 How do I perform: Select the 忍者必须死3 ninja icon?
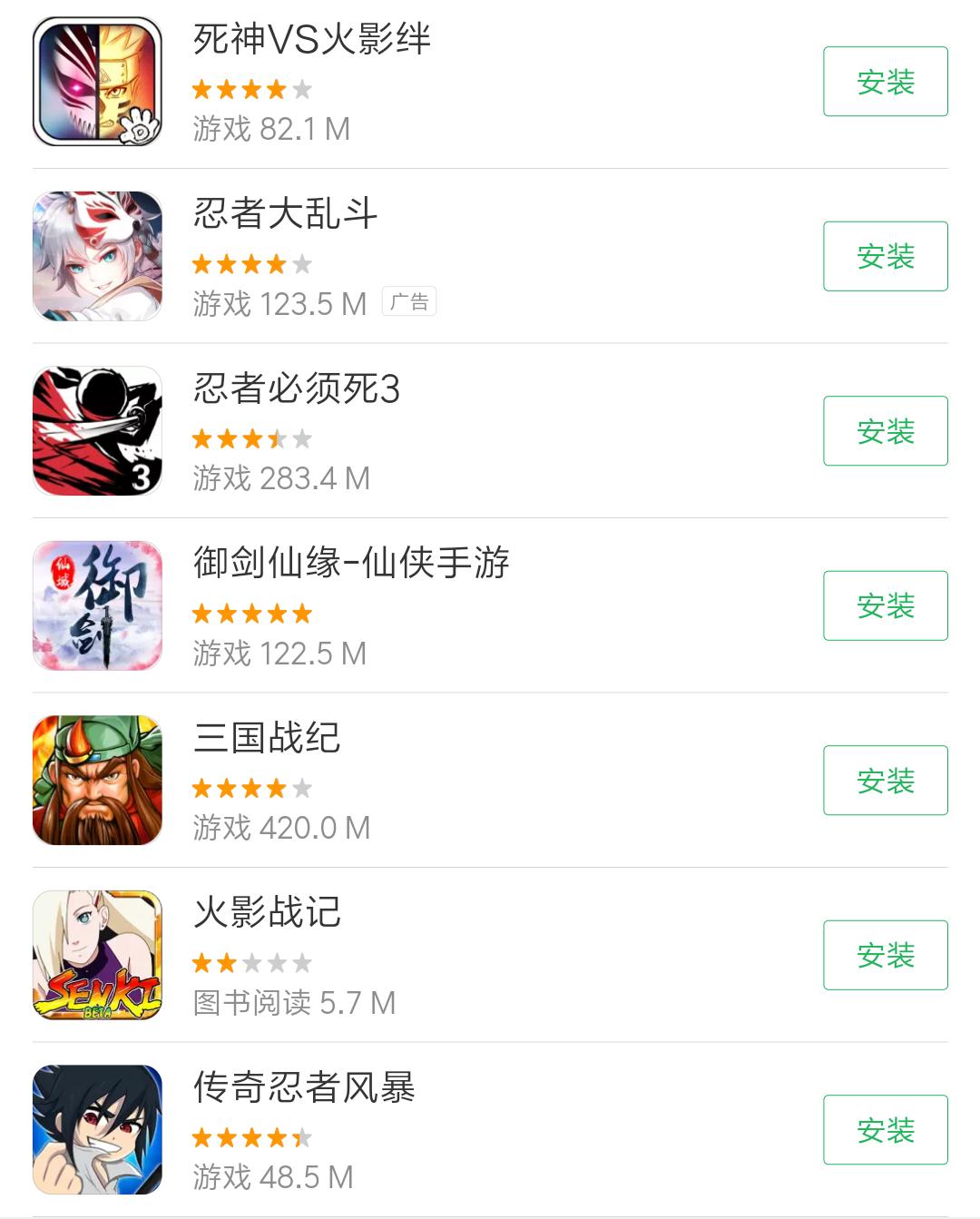tap(98, 430)
